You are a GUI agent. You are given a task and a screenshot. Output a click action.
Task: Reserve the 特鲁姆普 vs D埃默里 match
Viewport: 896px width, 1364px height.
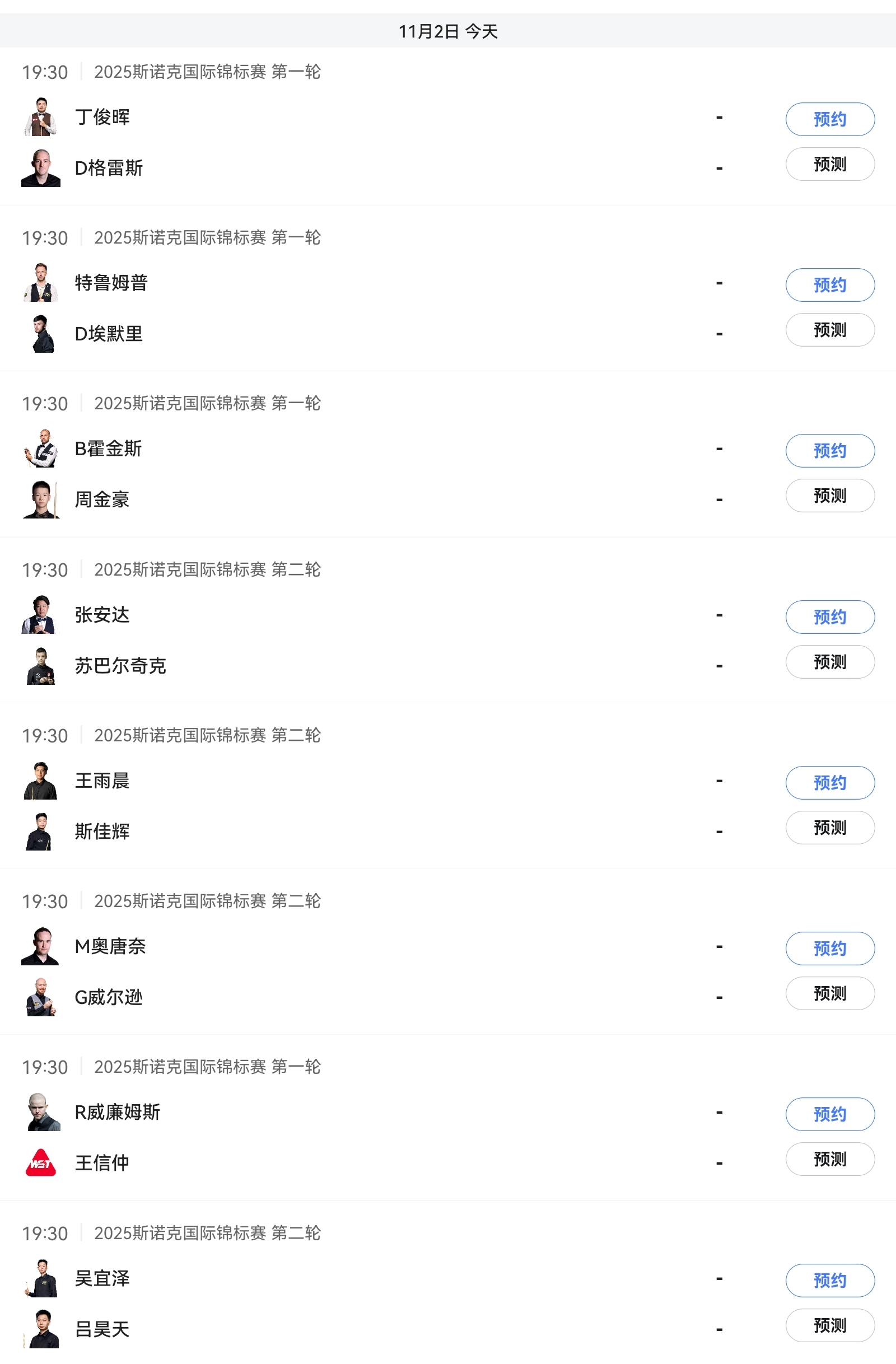click(829, 285)
